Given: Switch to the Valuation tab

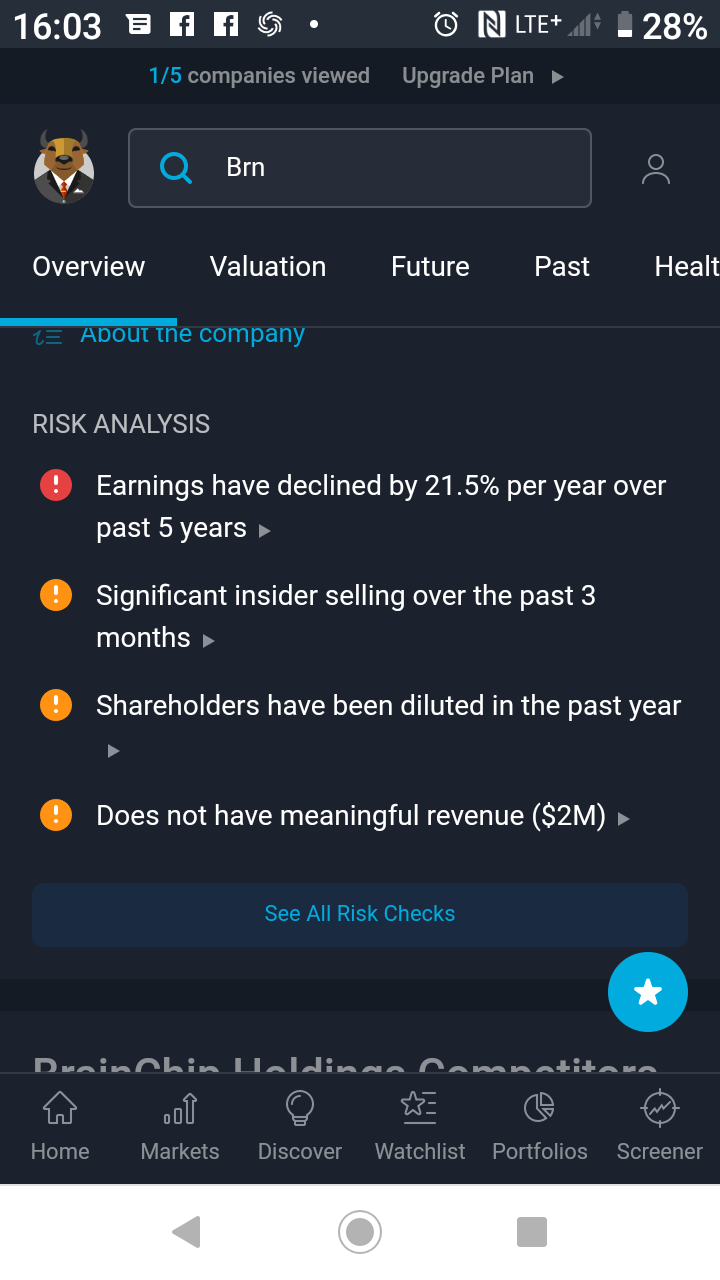Looking at the screenshot, I should (268, 266).
